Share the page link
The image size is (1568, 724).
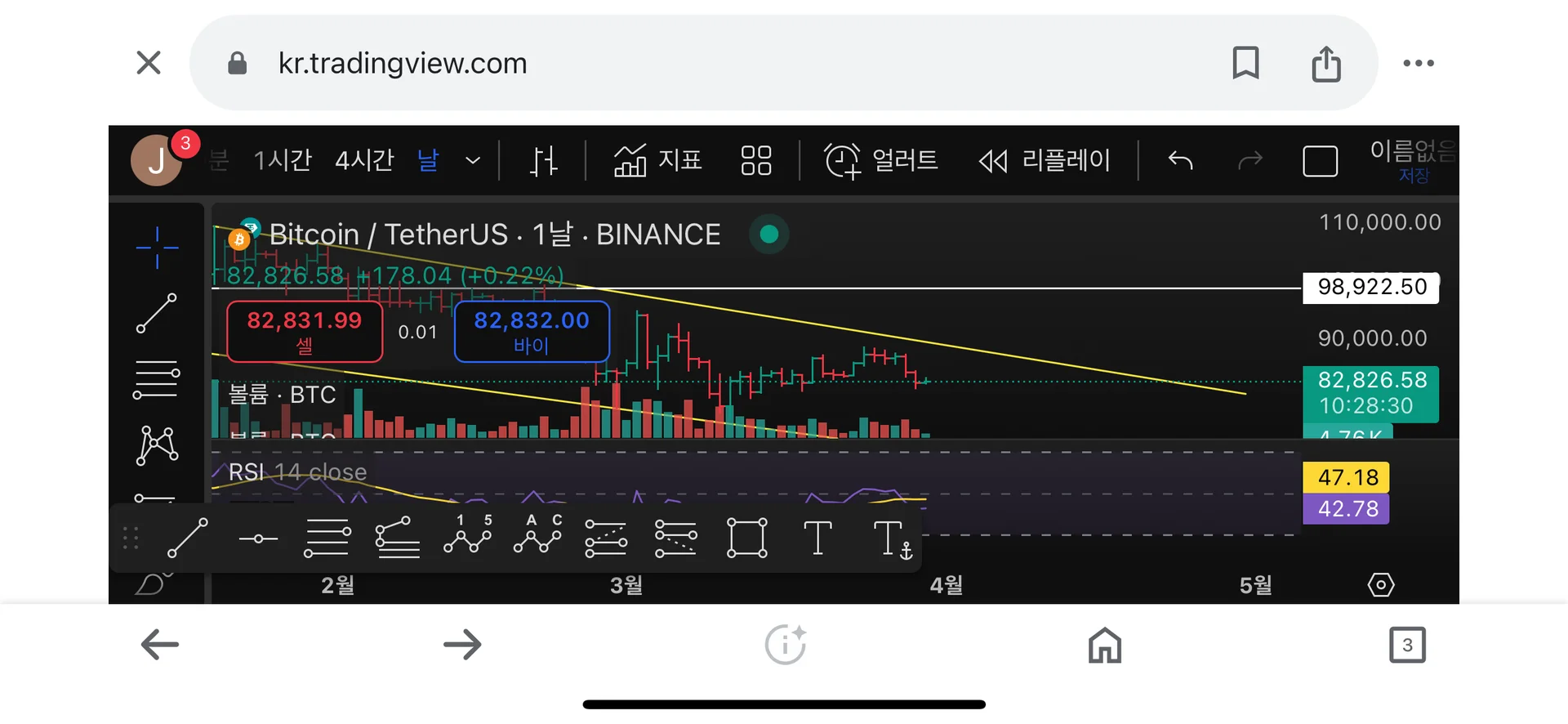point(1326,63)
